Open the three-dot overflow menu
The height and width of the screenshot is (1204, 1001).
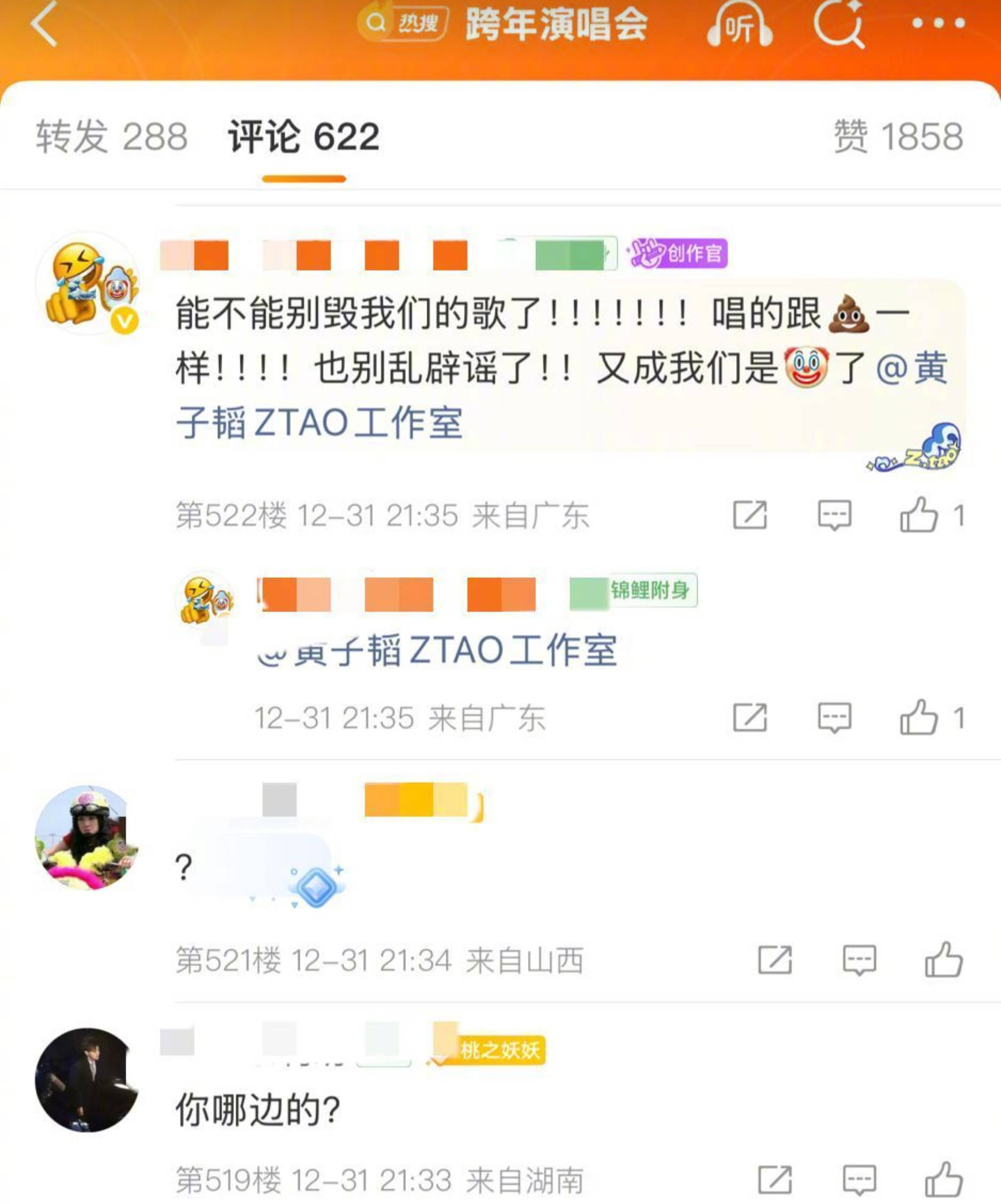pos(938,24)
